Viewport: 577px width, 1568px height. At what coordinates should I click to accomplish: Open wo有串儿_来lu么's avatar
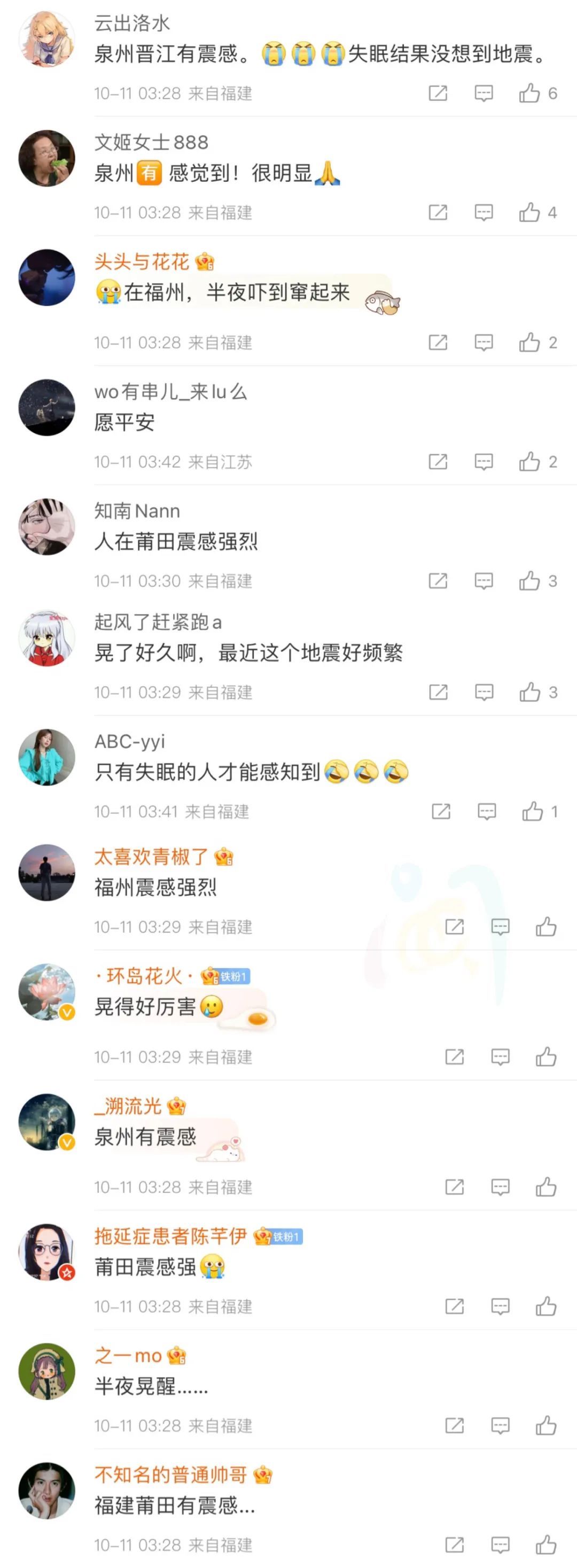pos(47,407)
